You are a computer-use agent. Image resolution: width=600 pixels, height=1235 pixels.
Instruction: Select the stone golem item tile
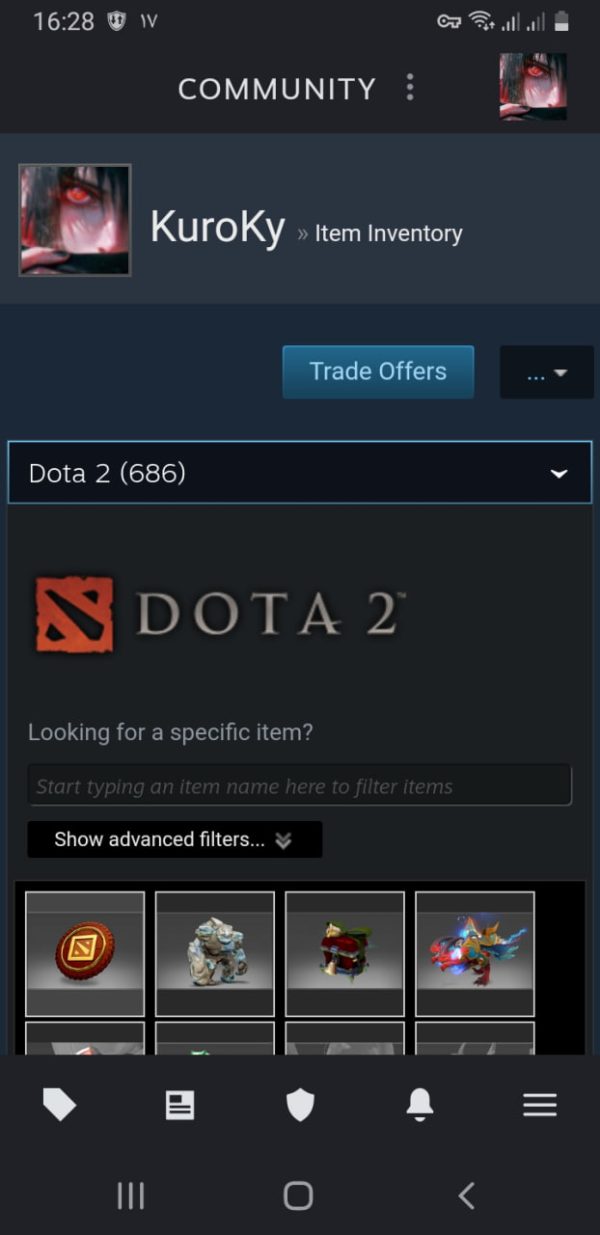[215, 953]
